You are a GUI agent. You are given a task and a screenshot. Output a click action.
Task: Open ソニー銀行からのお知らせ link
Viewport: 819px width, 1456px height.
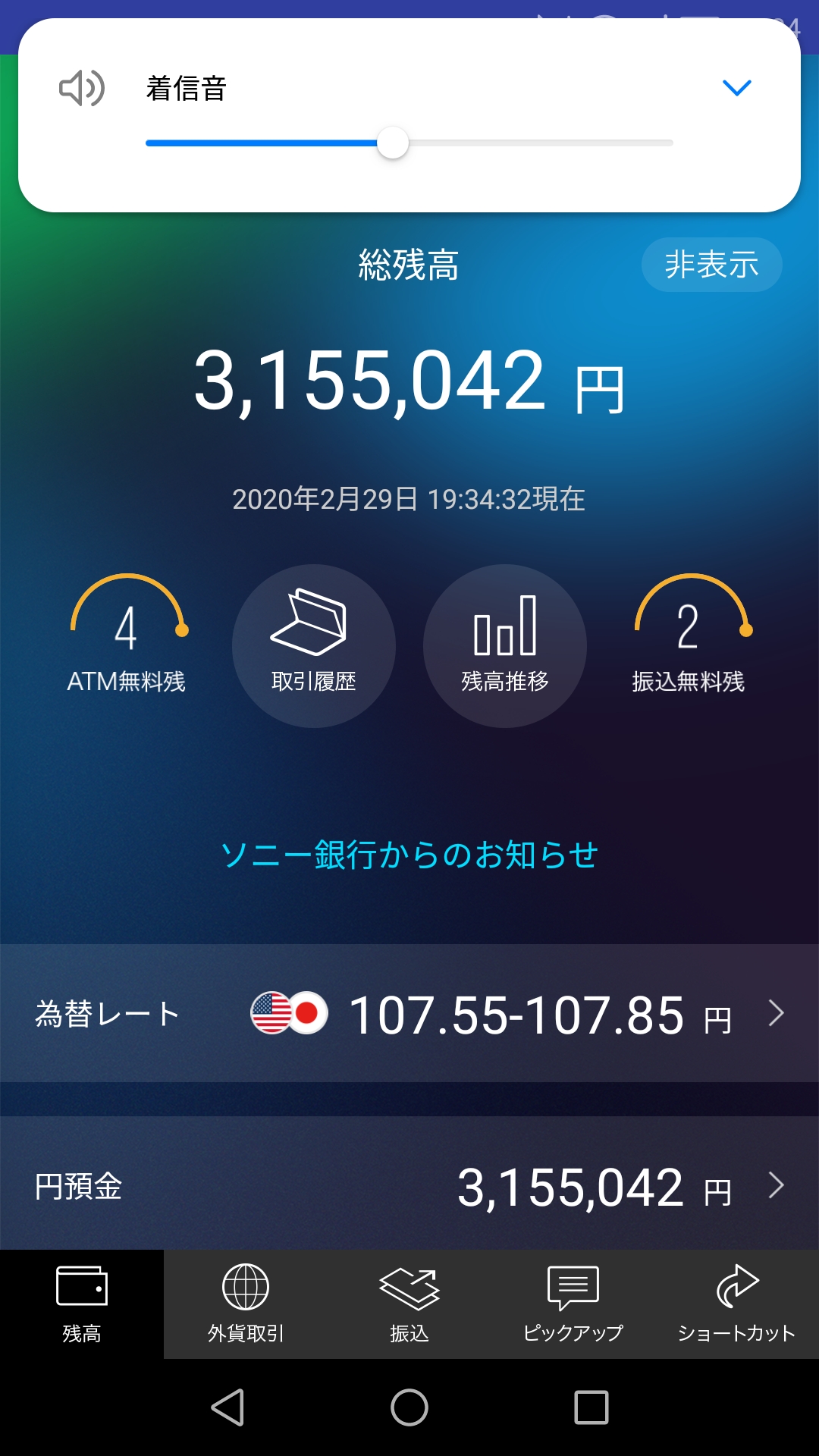point(409,855)
